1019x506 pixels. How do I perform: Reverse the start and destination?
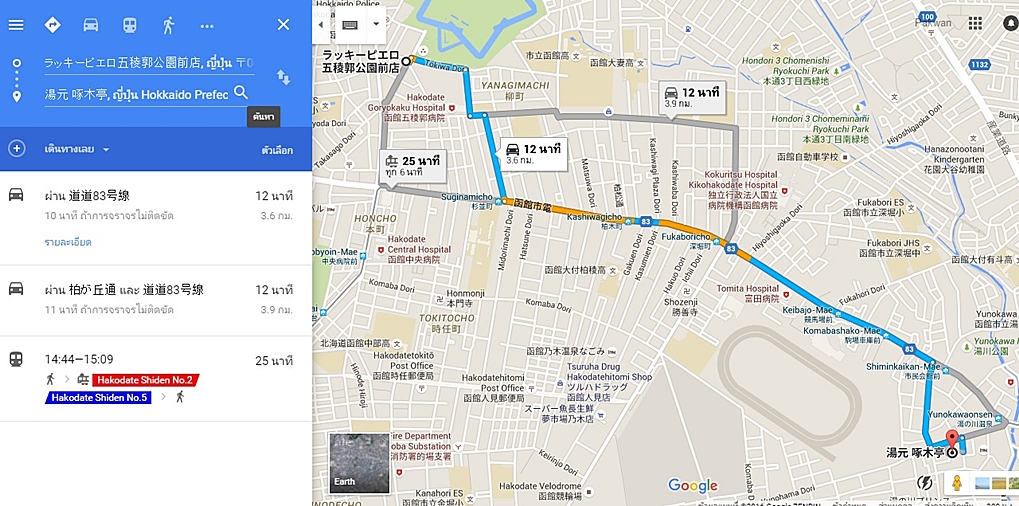[x=283, y=77]
